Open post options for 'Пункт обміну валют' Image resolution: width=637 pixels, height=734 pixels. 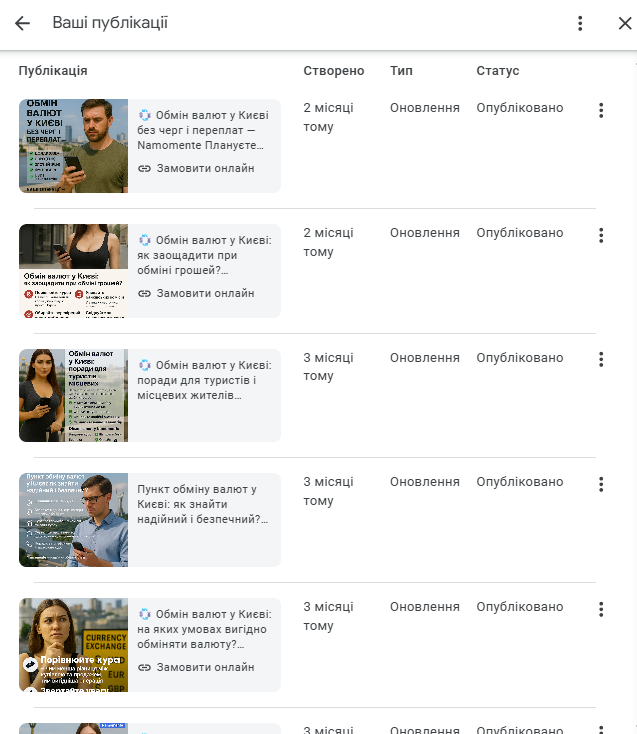pyautogui.click(x=601, y=484)
